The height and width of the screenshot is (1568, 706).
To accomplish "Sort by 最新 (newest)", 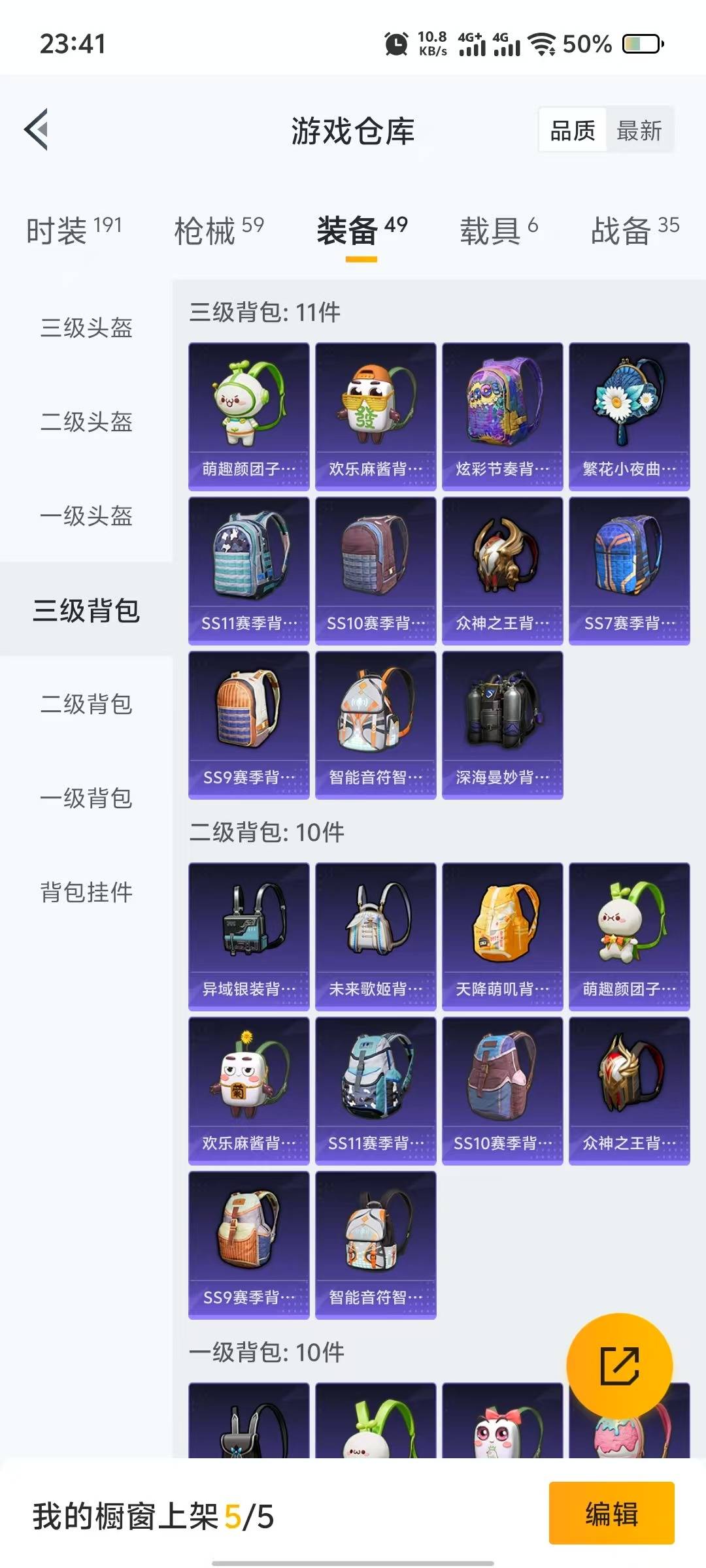I will click(639, 131).
